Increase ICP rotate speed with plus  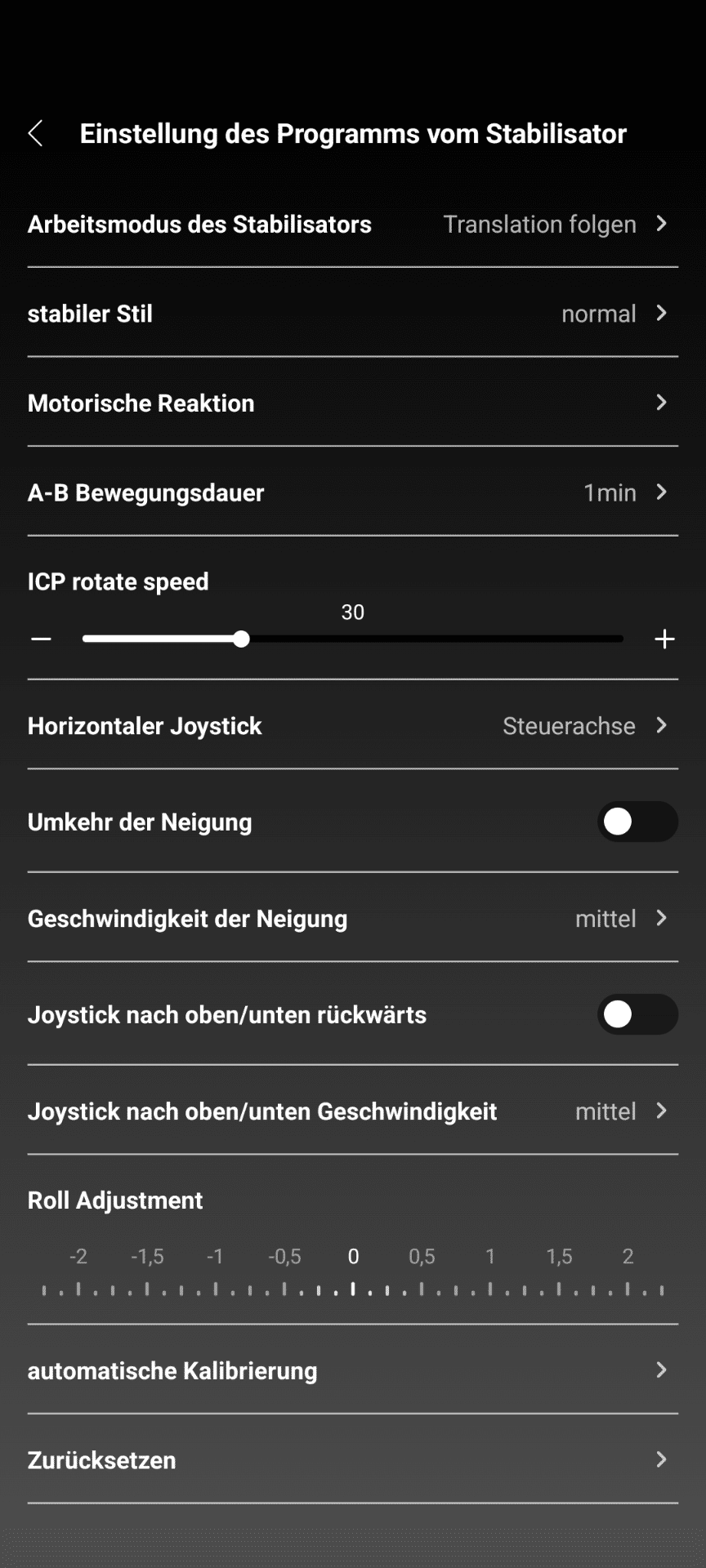tap(664, 639)
